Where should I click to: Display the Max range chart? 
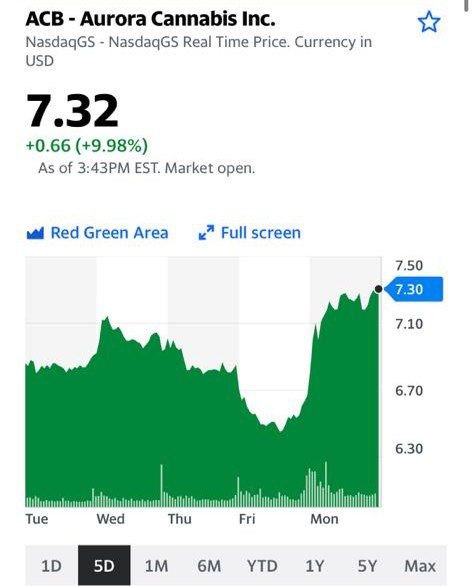tap(420, 565)
